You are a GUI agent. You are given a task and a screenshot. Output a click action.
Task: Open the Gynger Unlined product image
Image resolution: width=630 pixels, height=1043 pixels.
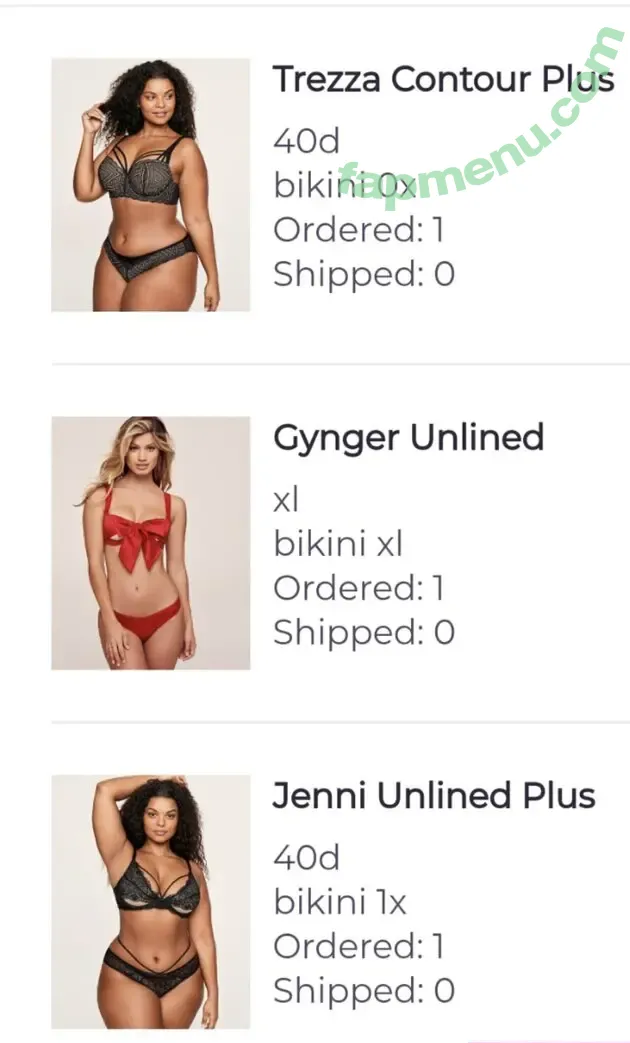[150, 543]
